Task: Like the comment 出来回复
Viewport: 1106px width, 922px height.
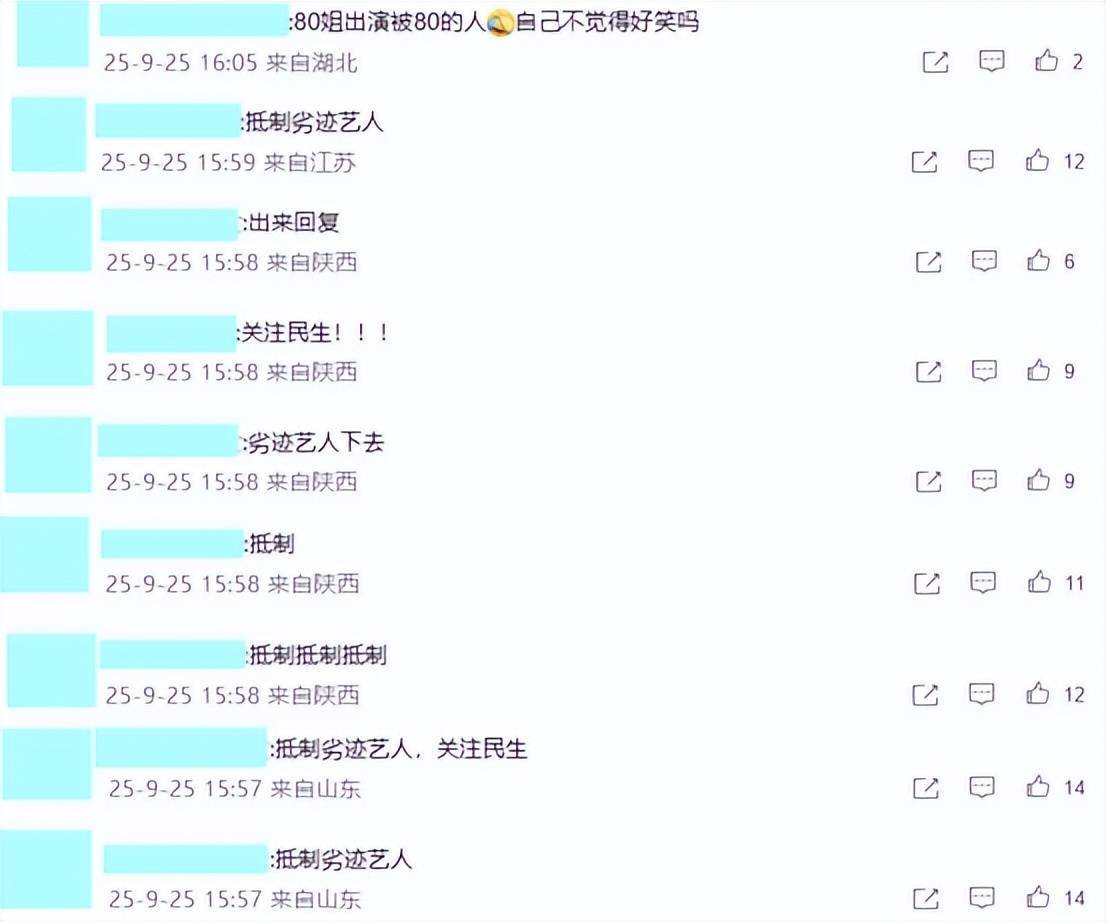Action: coord(1039,261)
